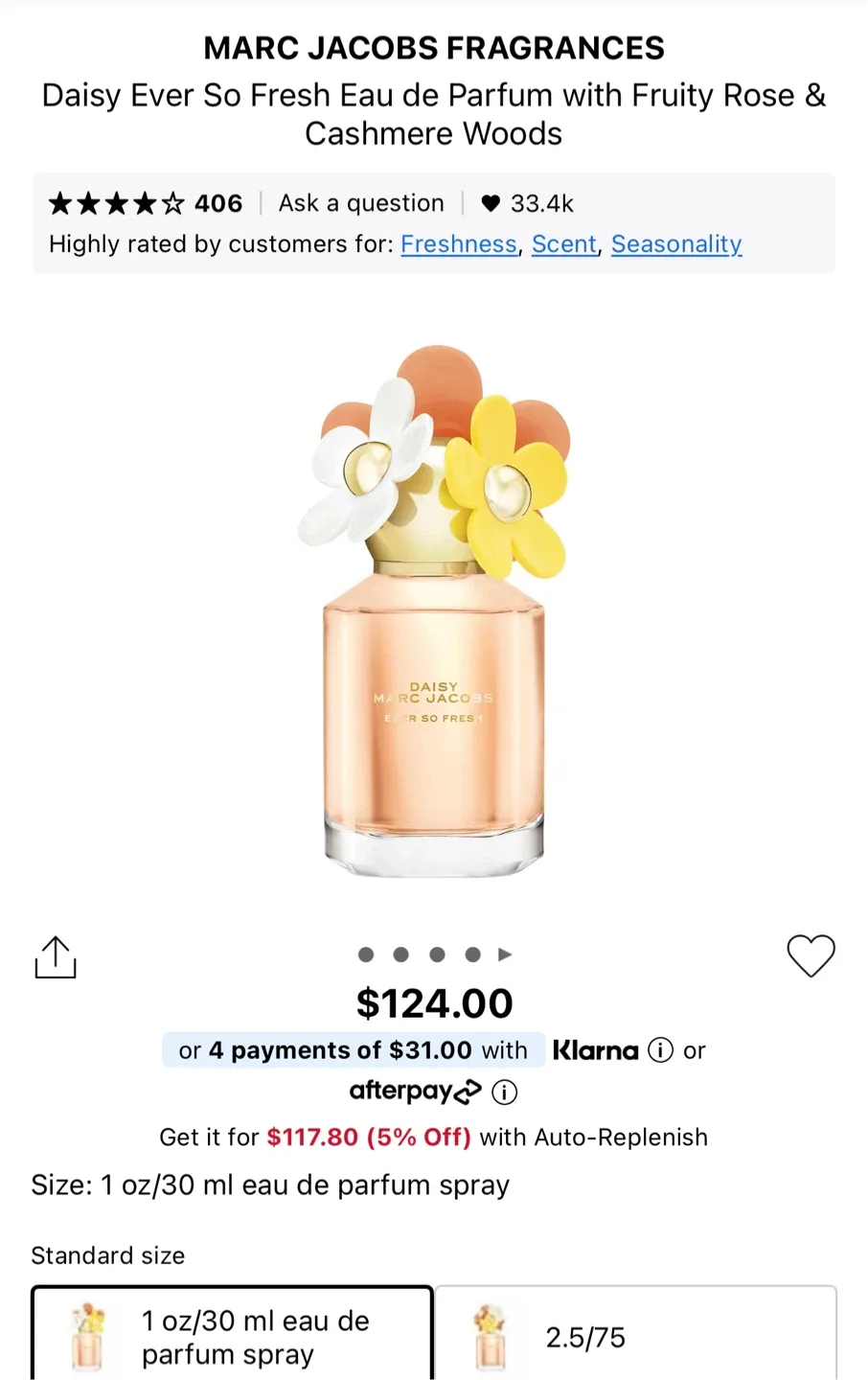Select the second carousel dot

(401, 954)
